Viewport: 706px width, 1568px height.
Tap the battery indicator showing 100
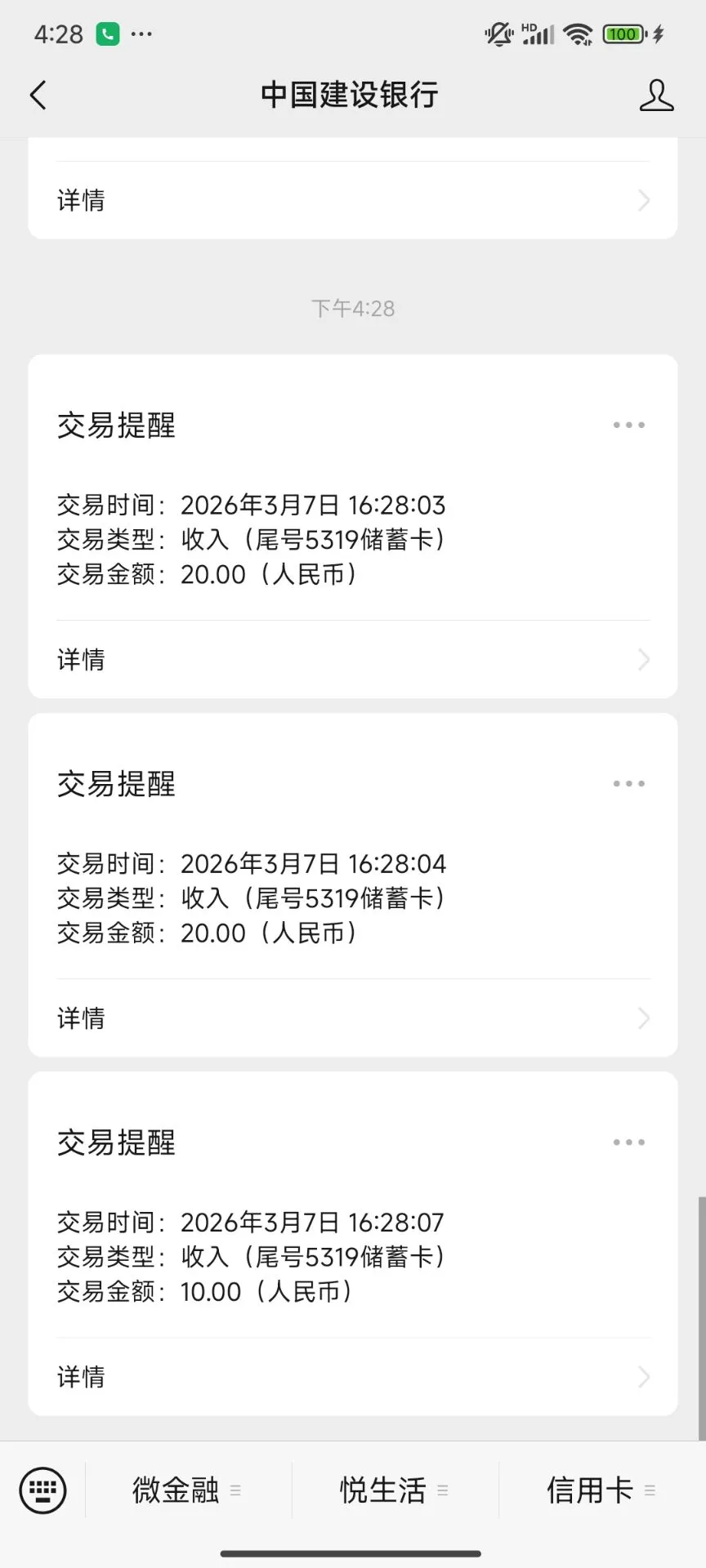(x=623, y=33)
